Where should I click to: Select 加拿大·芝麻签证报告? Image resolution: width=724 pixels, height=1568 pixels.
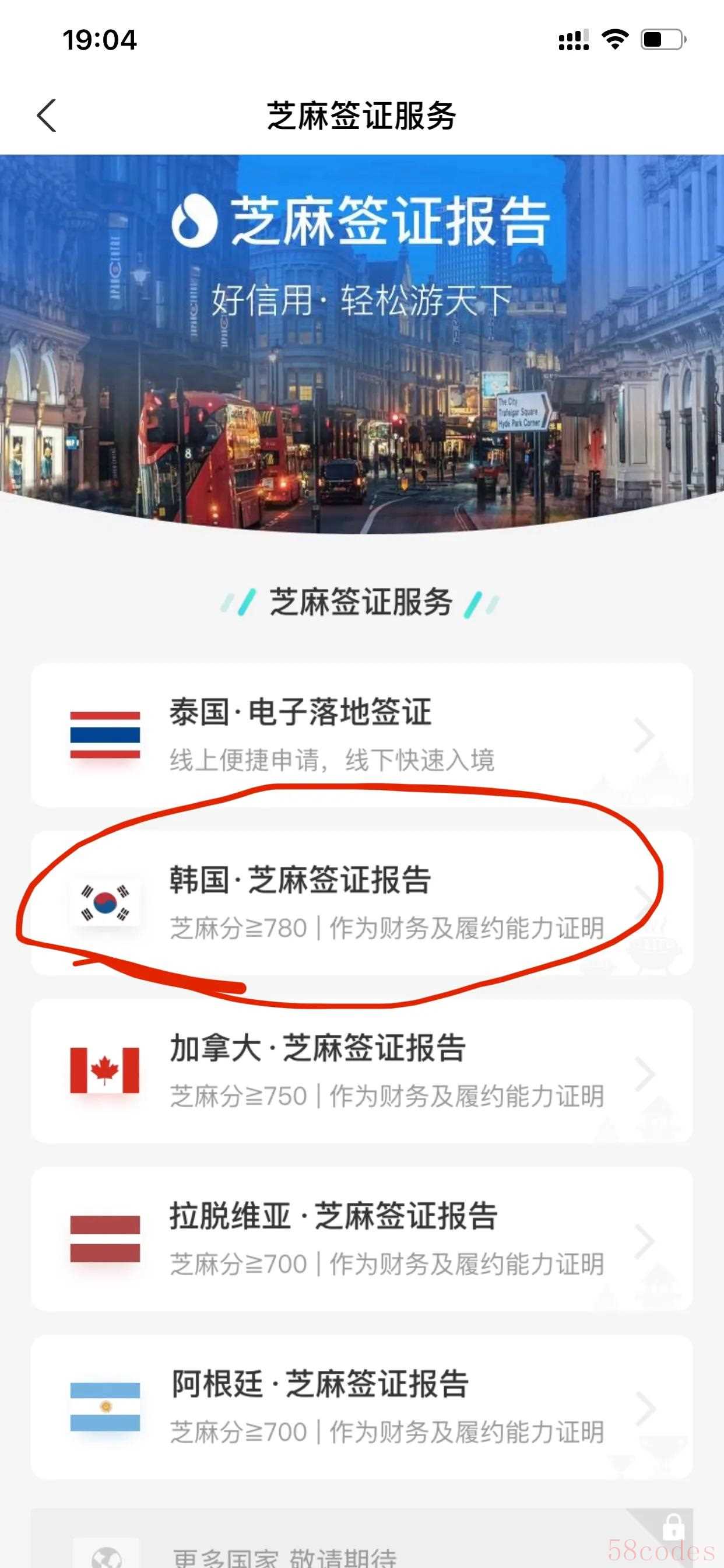click(x=361, y=1070)
